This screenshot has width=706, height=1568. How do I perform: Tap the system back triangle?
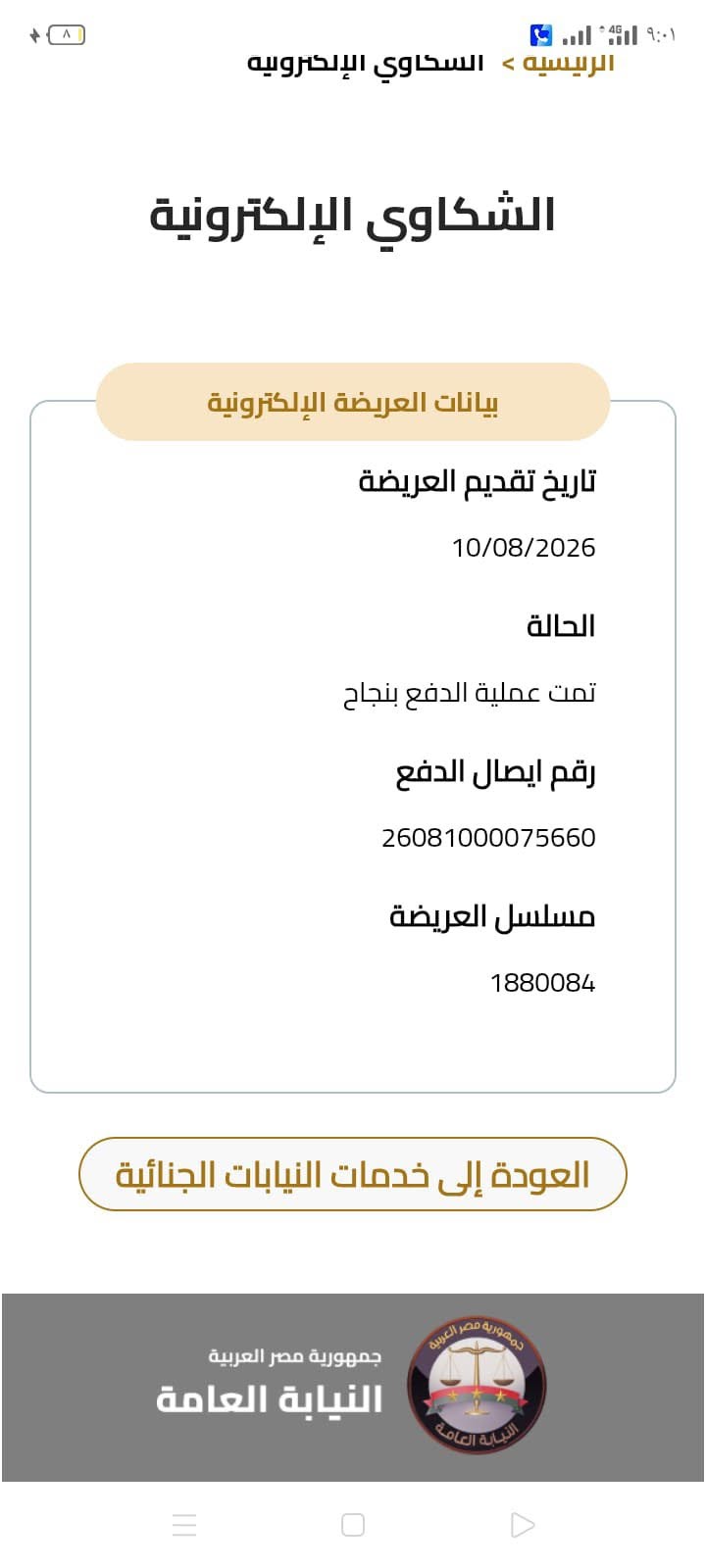523,1524
